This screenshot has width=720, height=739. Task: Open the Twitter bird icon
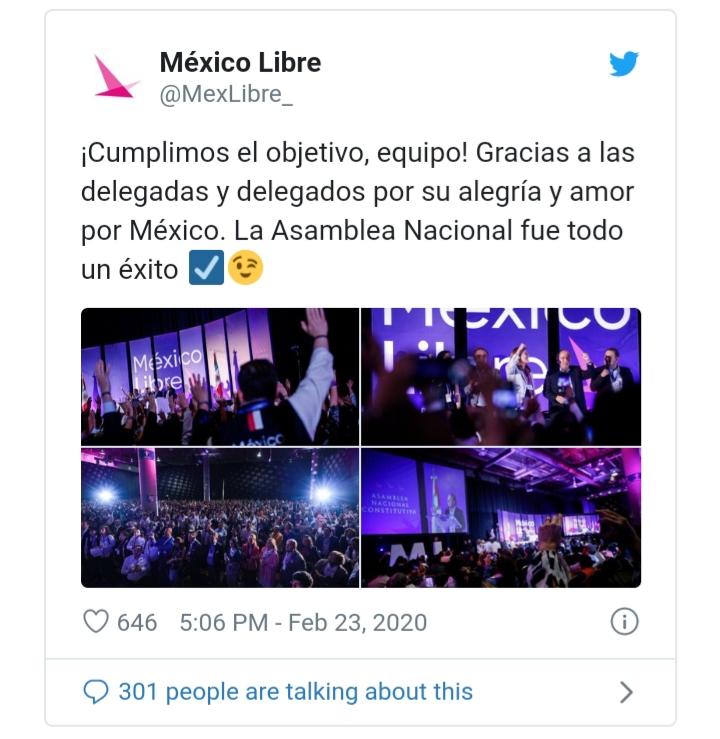click(x=624, y=65)
